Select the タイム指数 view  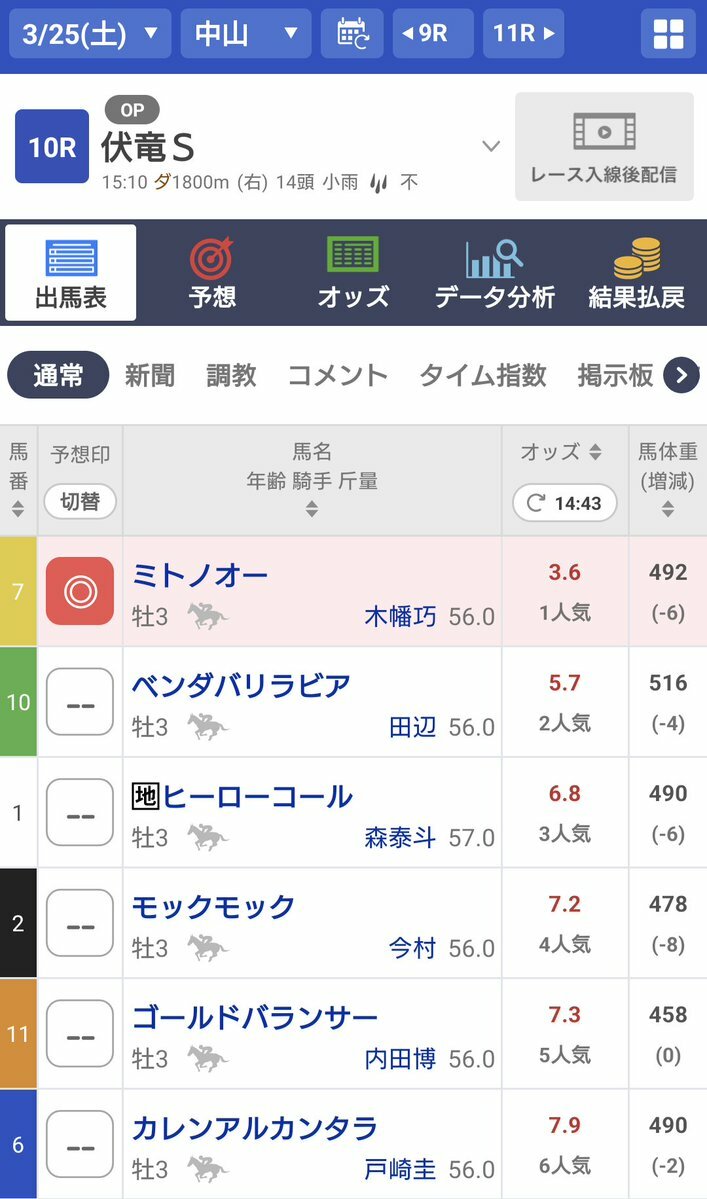pos(482,375)
